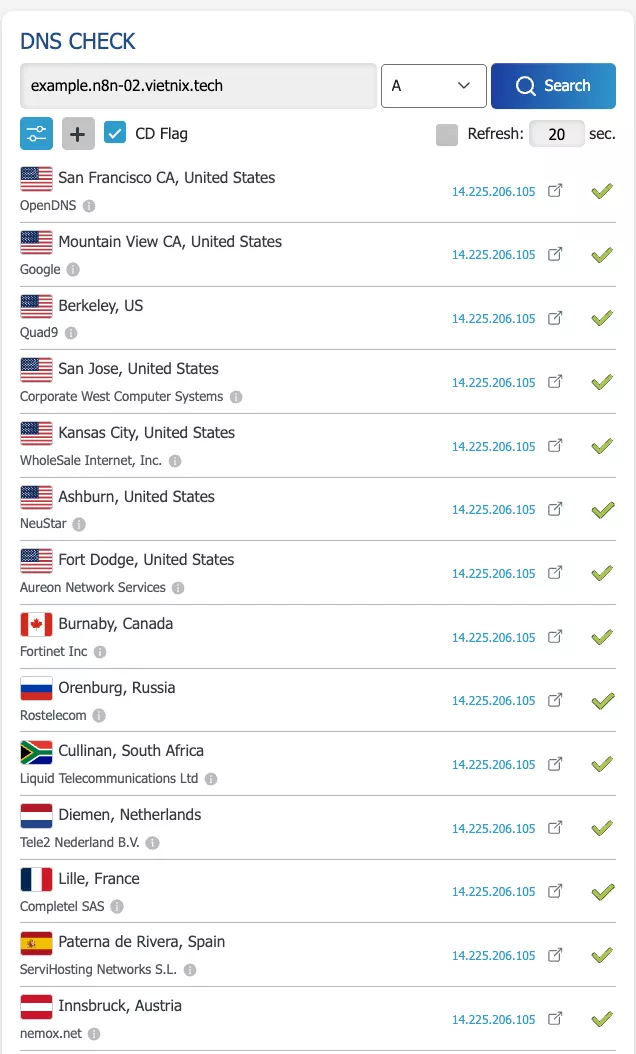
Task: Enable the Refresh checkbox
Action: (x=447, y=134)
